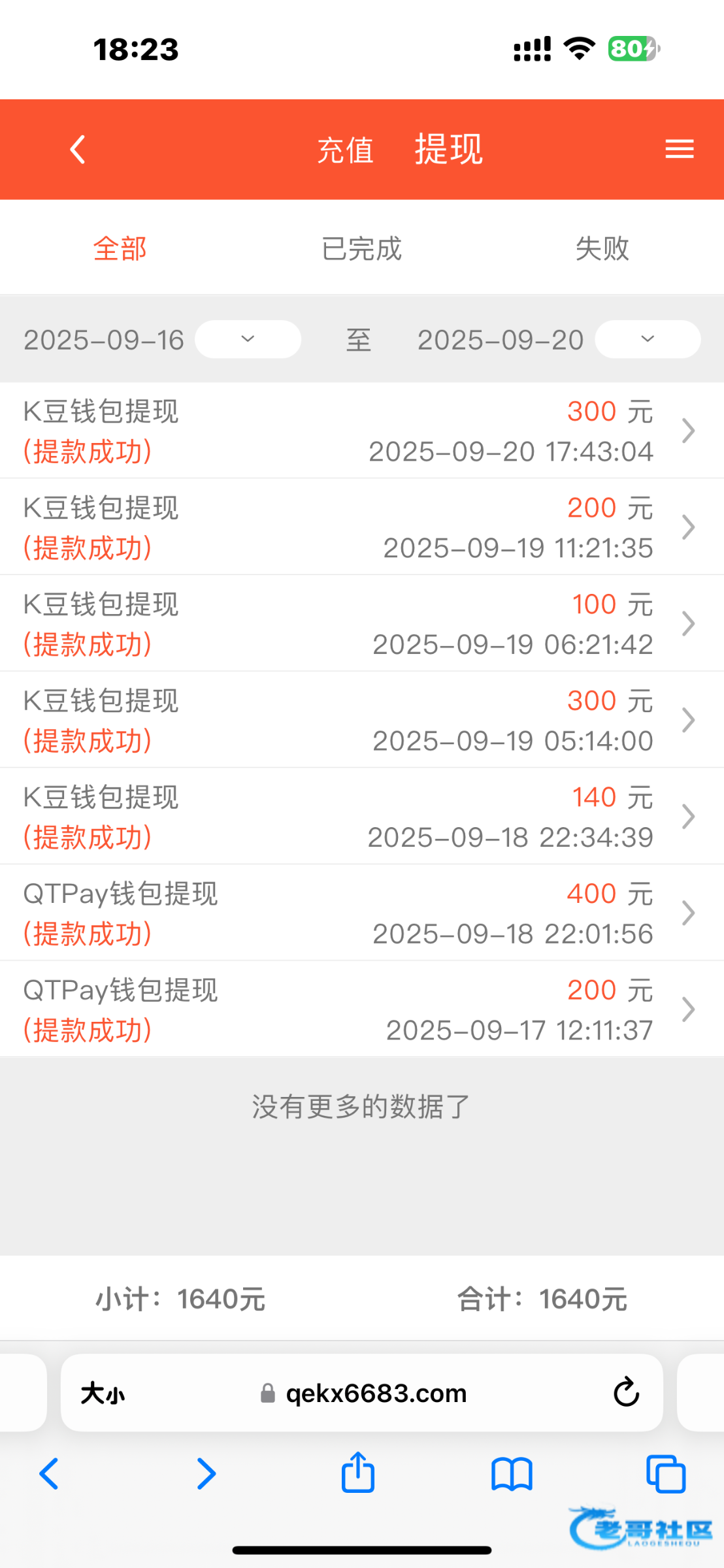The height and width of the screenshot is (1568, 724).
Task: Open the 140 元 K豆钱包 withdrawal
Action: (x=361, y=817)
